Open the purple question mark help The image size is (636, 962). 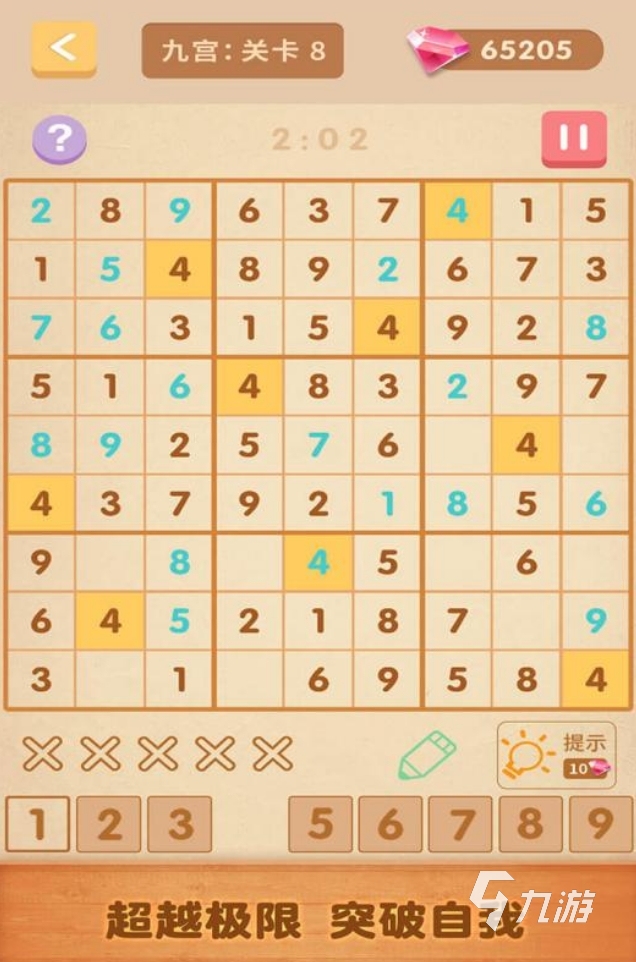[60, 139]
